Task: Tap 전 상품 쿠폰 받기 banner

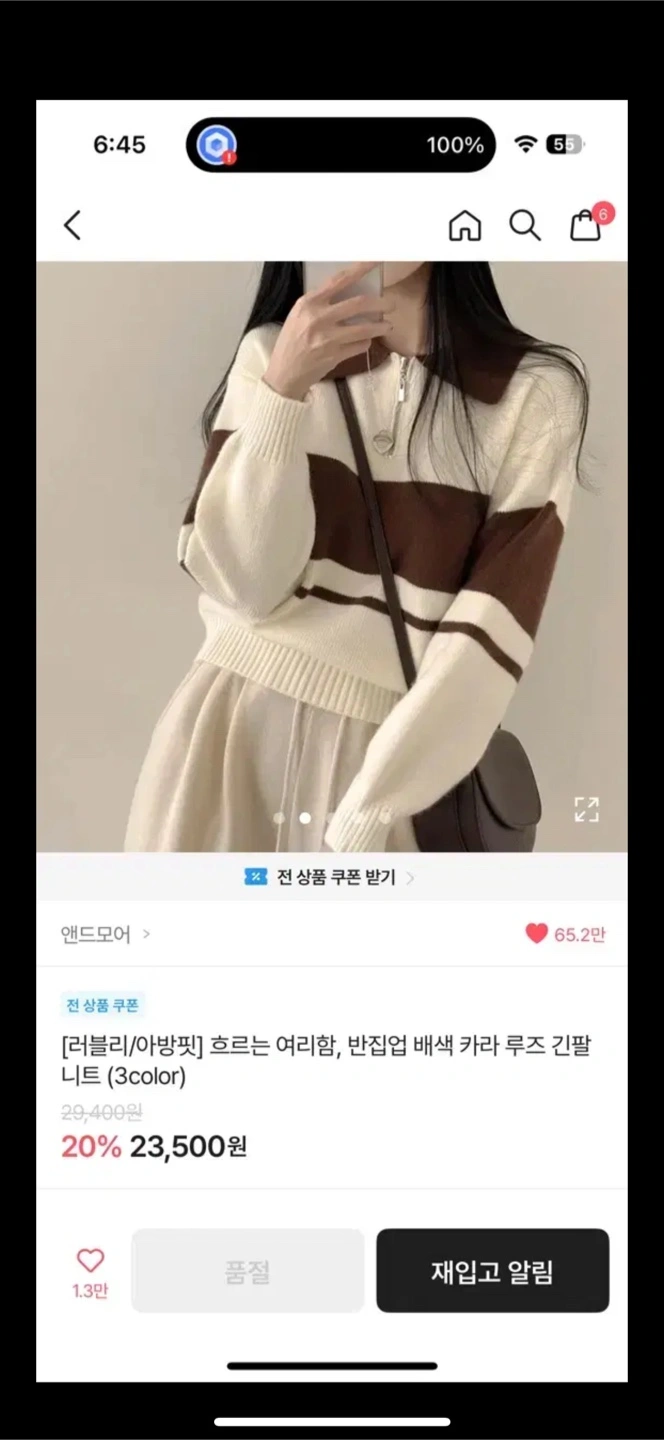Action: [x=331, y=877]
